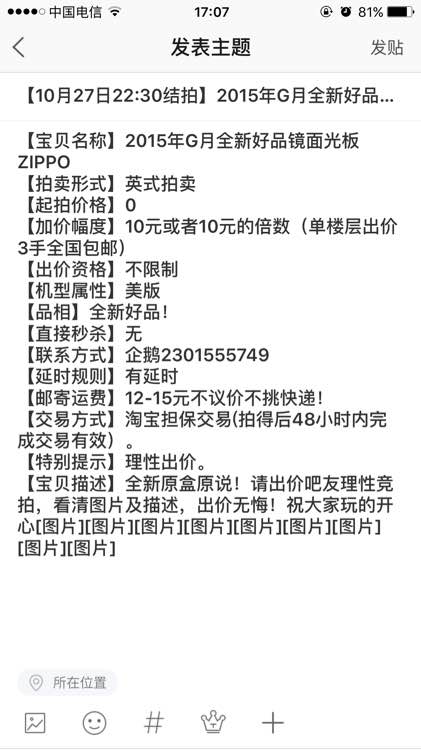Insert a topic with the hashtag icon
421x750 pixels.
tap(154, 723)
